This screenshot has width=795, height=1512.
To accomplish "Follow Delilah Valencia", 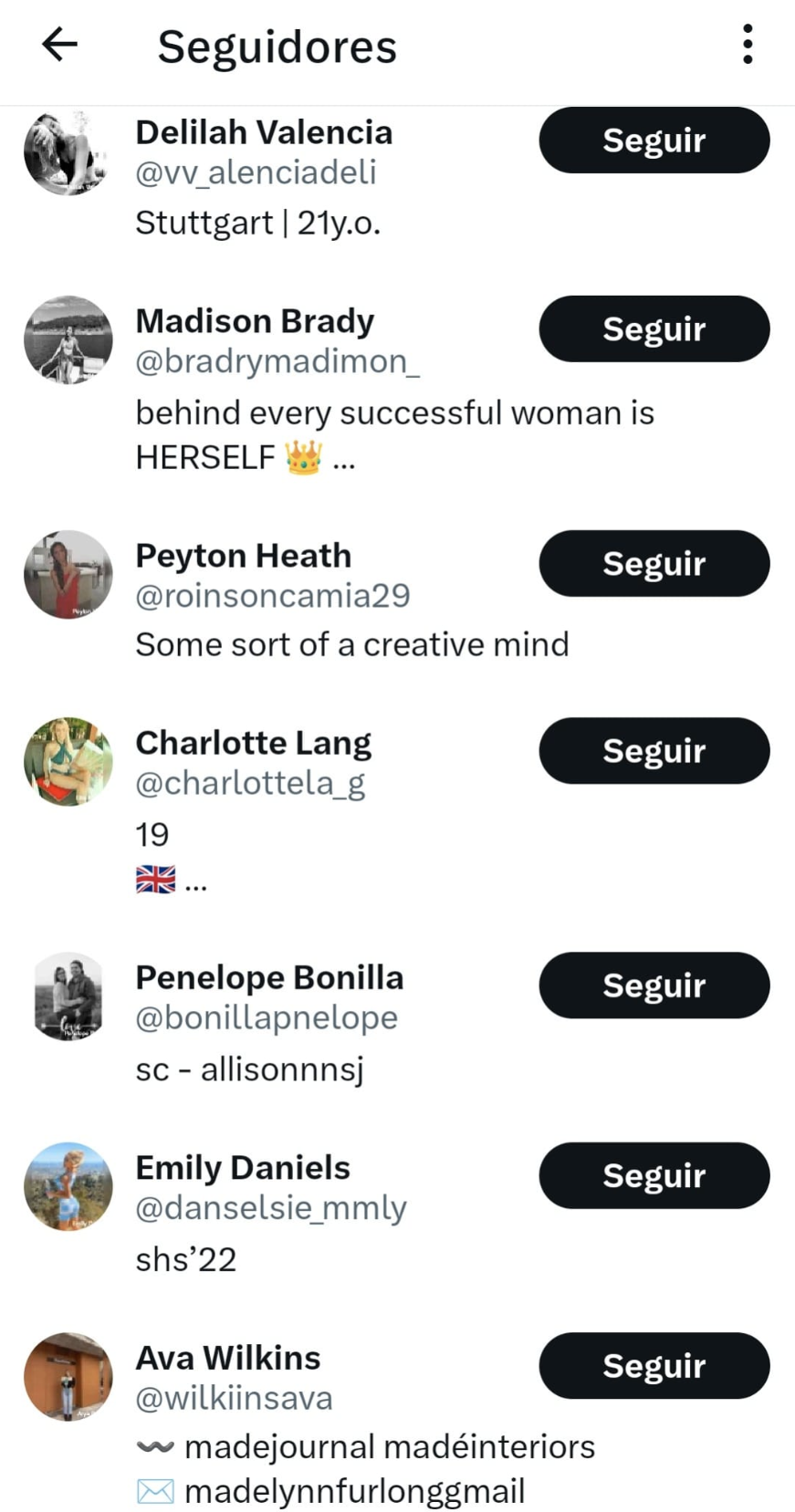I will [x=654, y=141].
